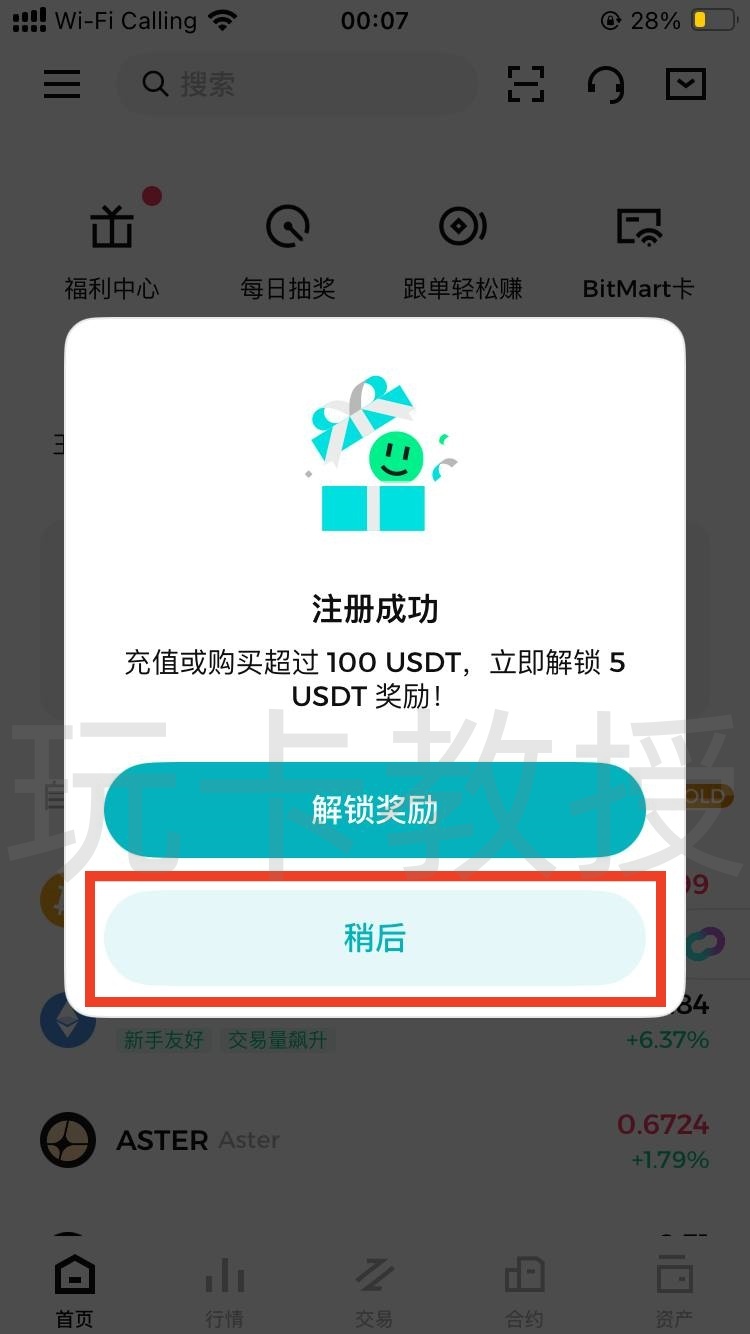Open the message inbox icon
750x1334 pixels.
[x=685, y=84]
